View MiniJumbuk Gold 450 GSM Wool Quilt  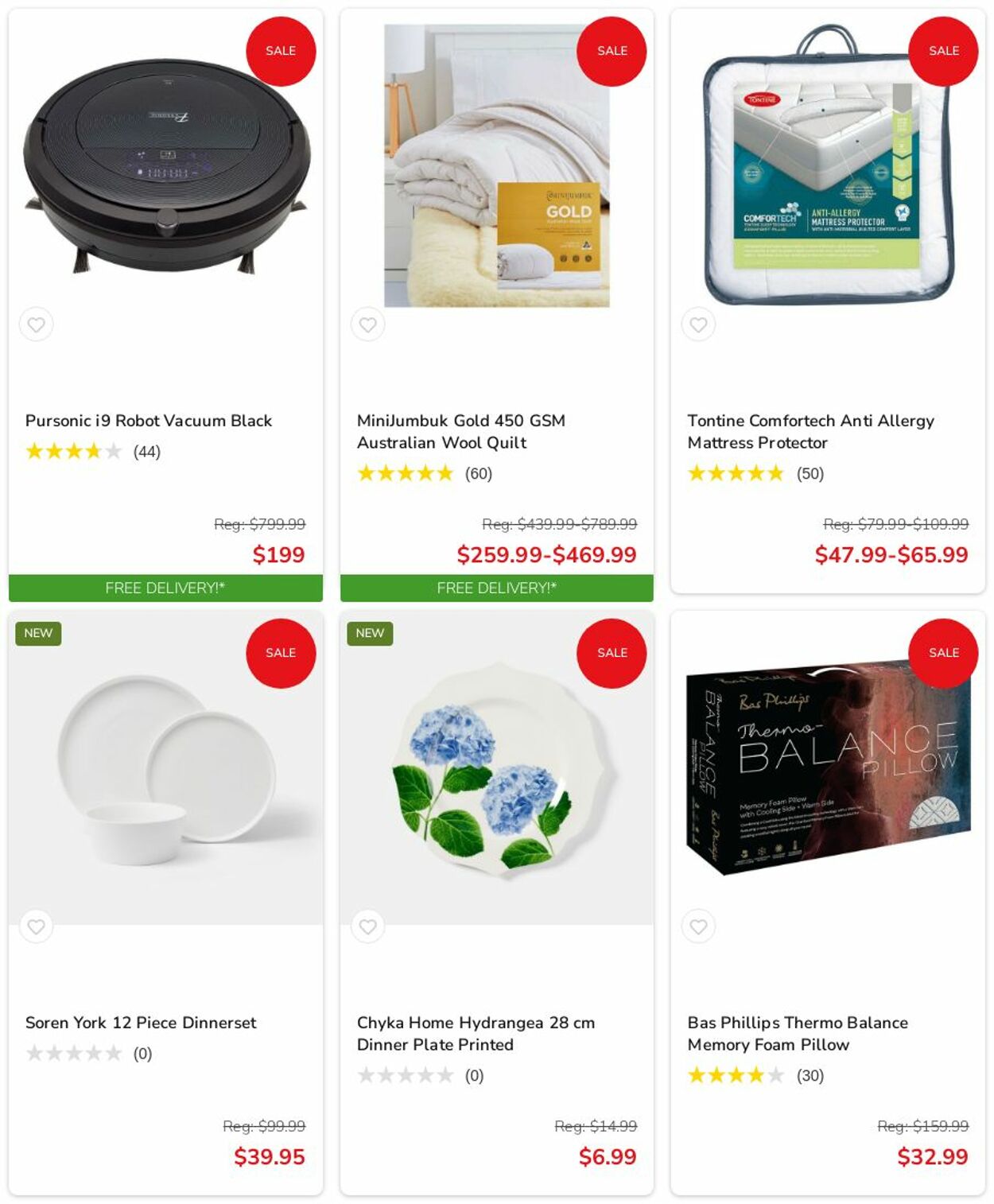click(460, 431)
